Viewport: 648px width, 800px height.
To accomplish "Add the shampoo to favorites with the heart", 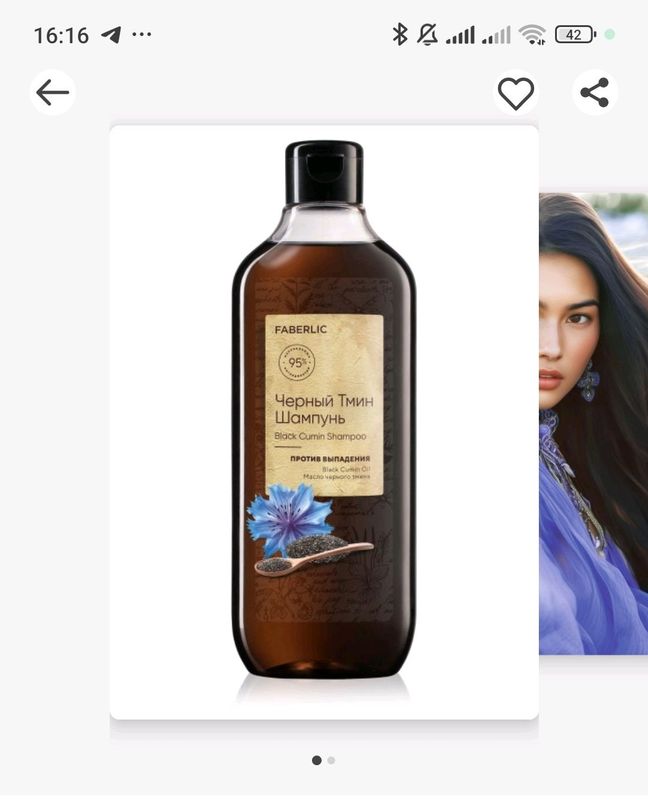I will [516, 93].
